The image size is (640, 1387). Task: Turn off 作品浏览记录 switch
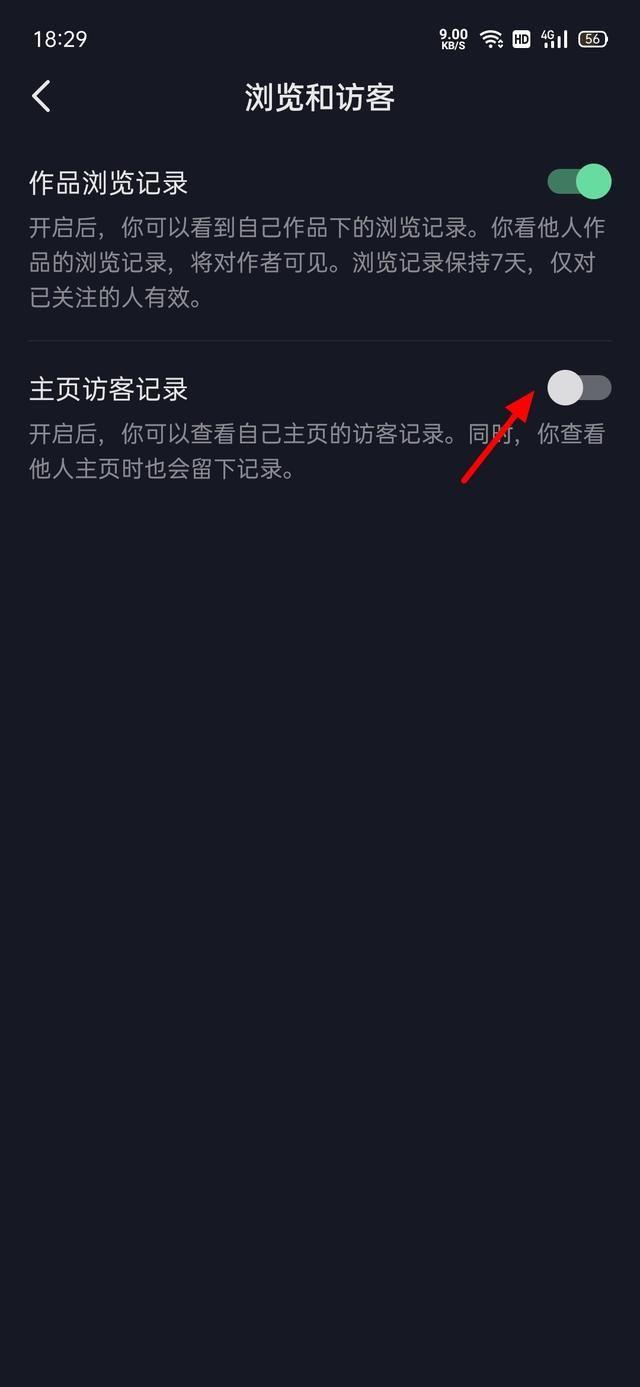click(x=579, y=182)
